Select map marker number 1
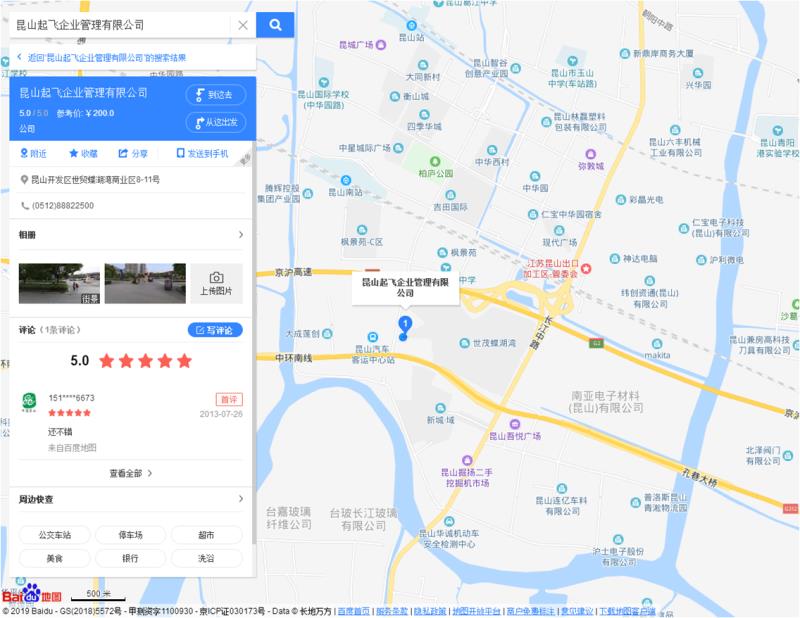 (x=404, y=326)
